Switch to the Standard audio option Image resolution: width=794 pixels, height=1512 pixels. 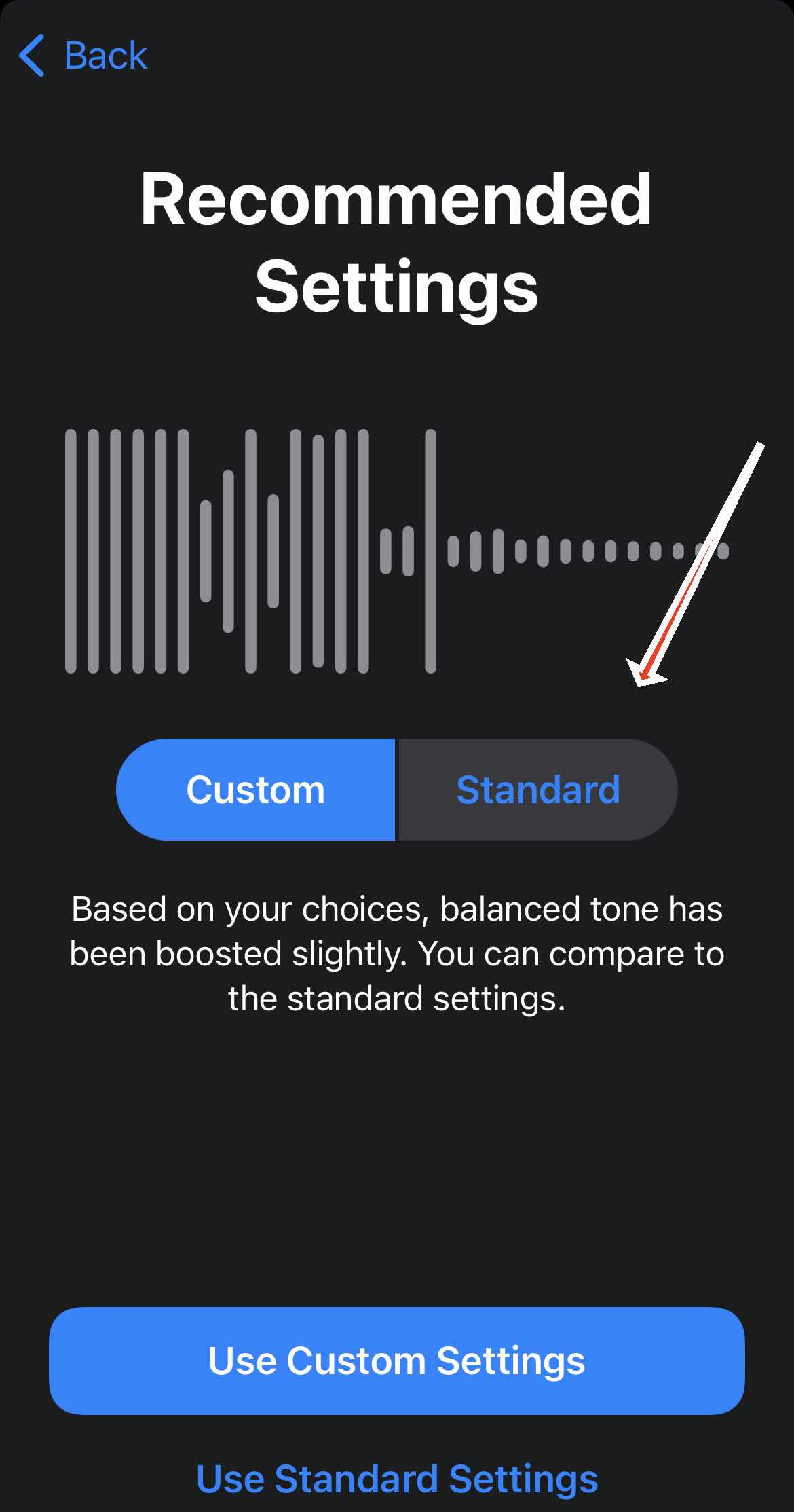click(x=537, y=790)
